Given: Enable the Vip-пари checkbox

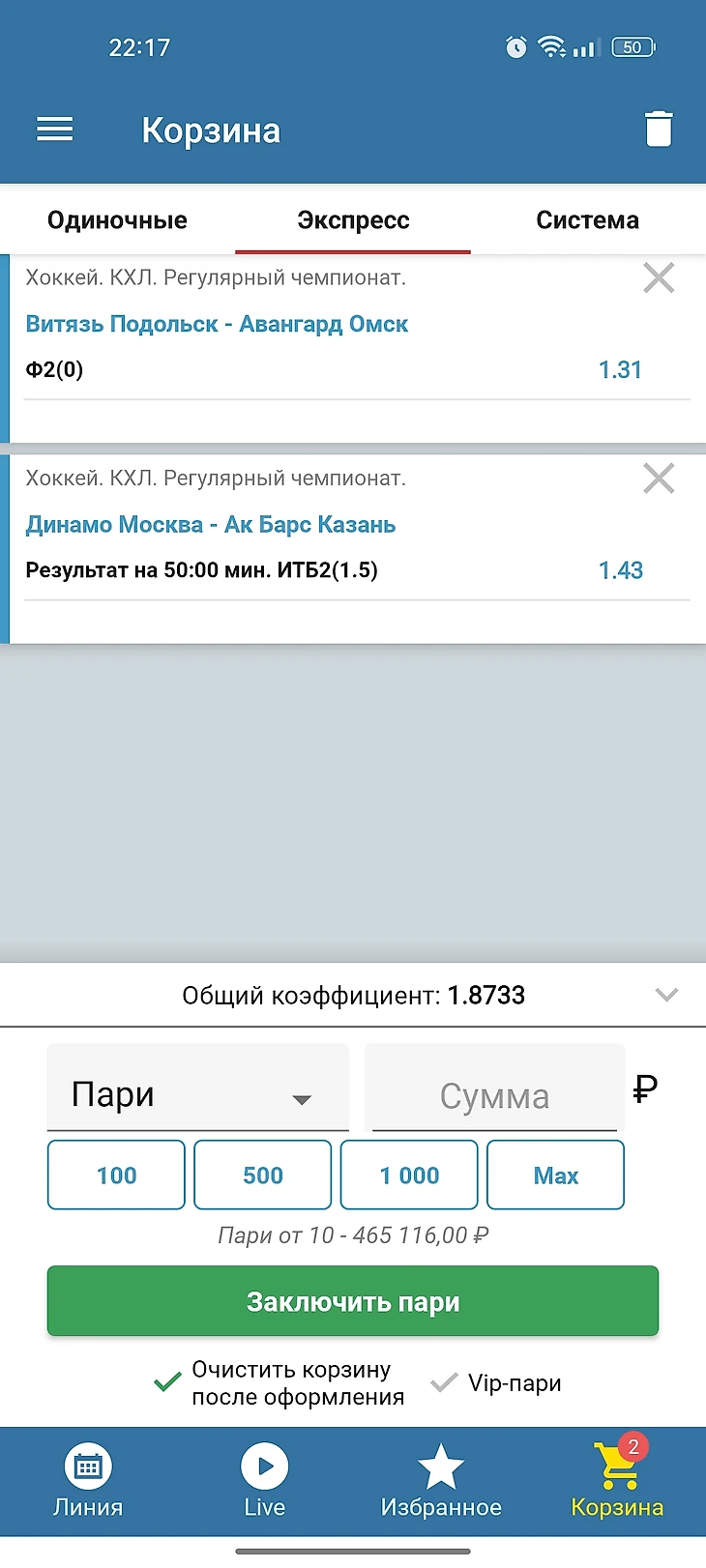Looking at the screenshot, I should (445, 1383).
